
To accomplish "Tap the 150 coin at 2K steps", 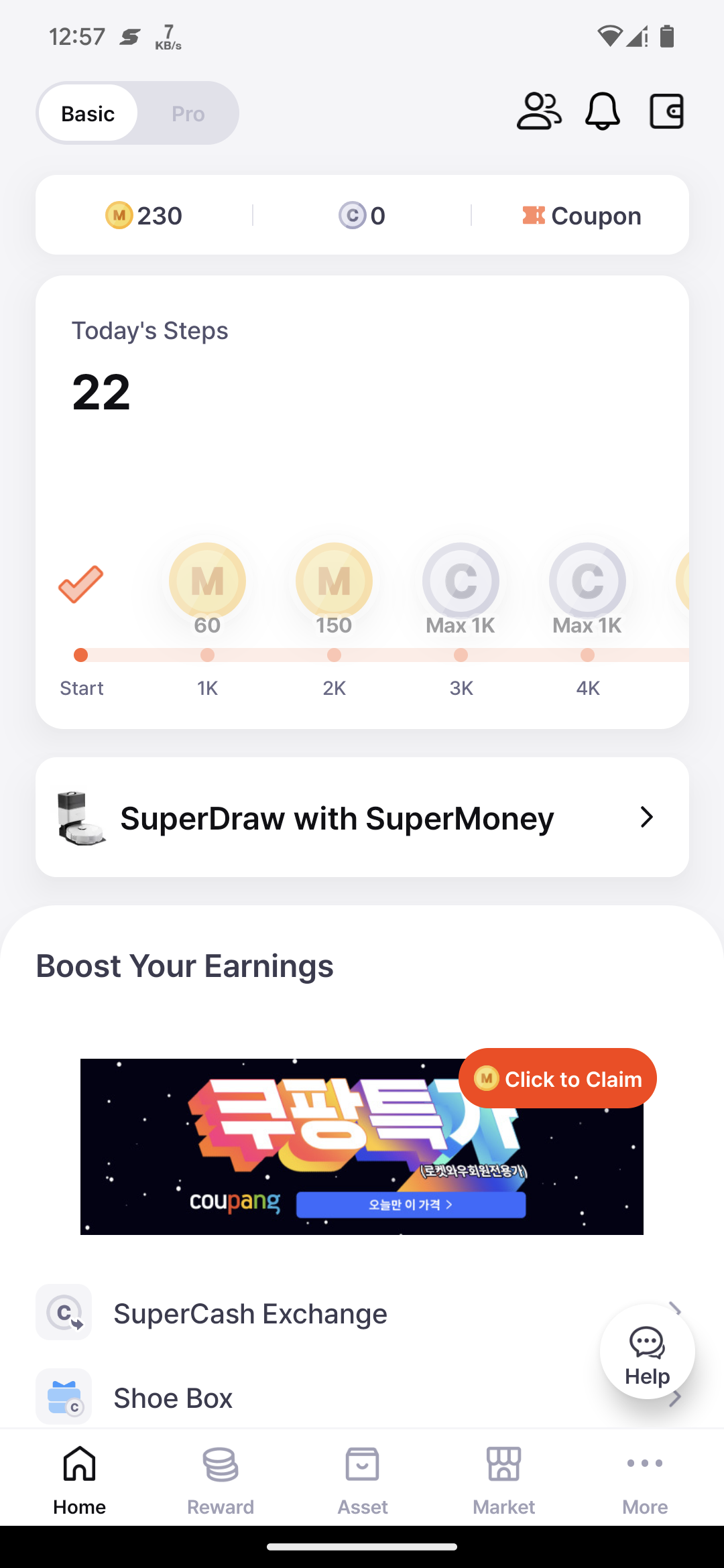I will pyautogui.click(x=334, y=581).
